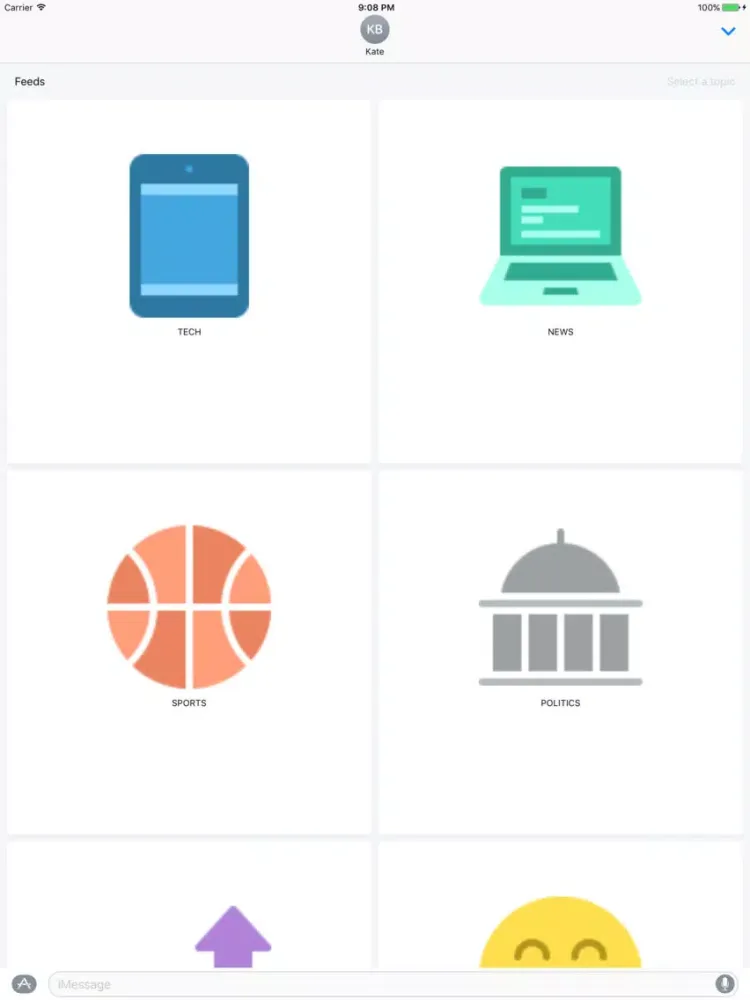Open Kate's contact avatar
The image size is (750, 1000).
(375, 30)
